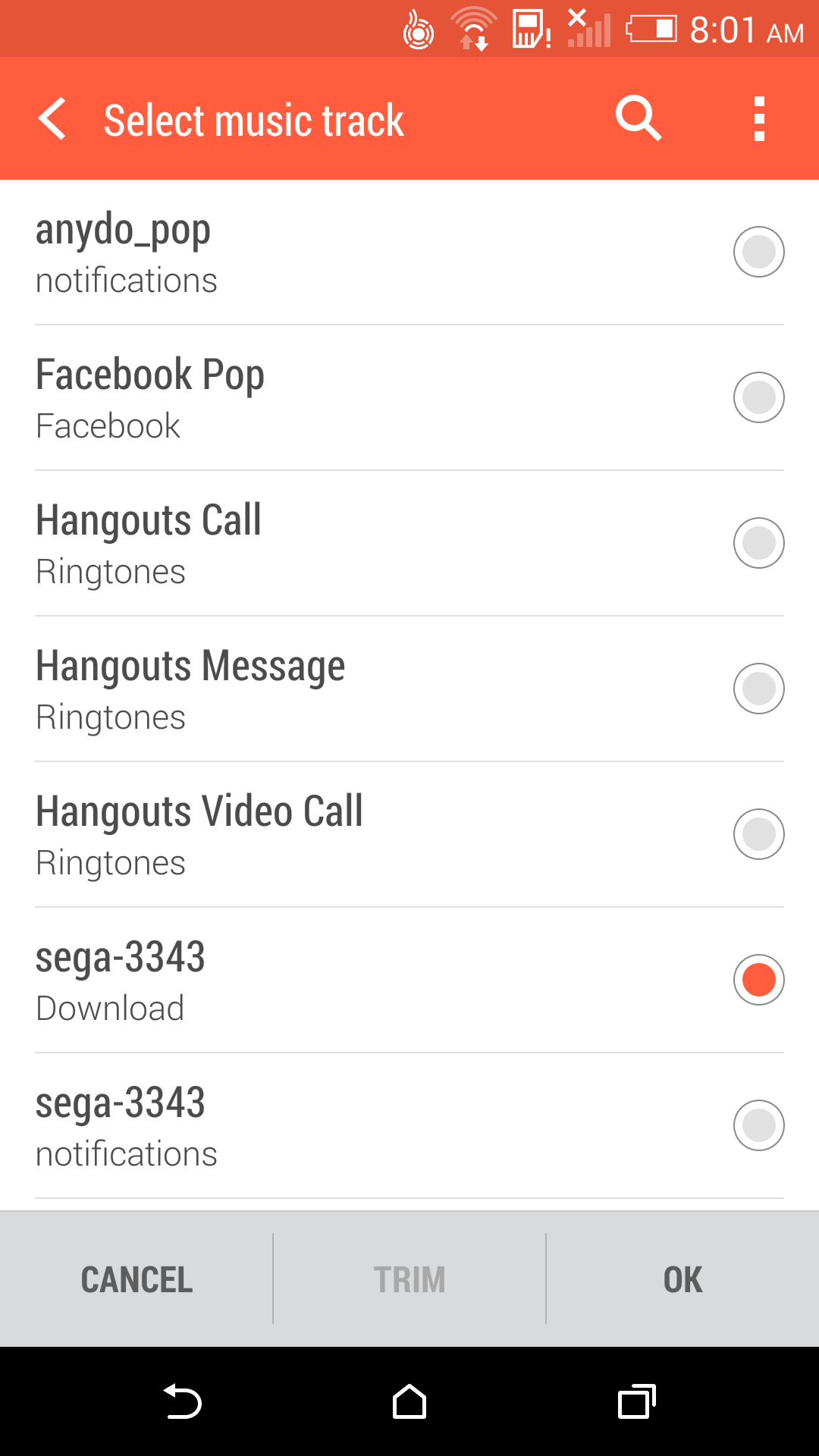The image size is (819, 1456).
Task: Tap the CANCEL button
Action: pyautogui.click(x=136, y=1279)
